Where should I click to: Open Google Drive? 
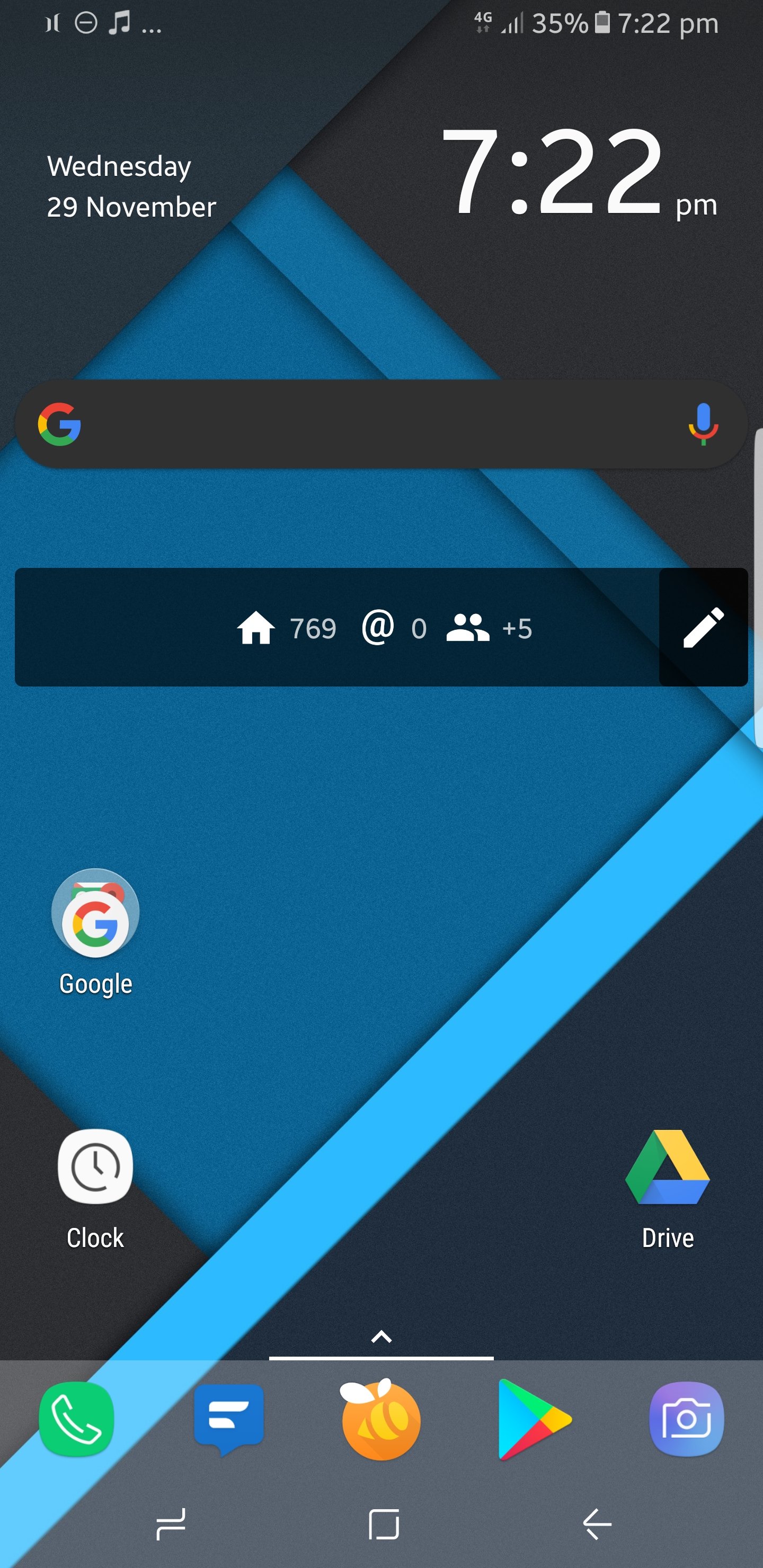pos(668,1189)
